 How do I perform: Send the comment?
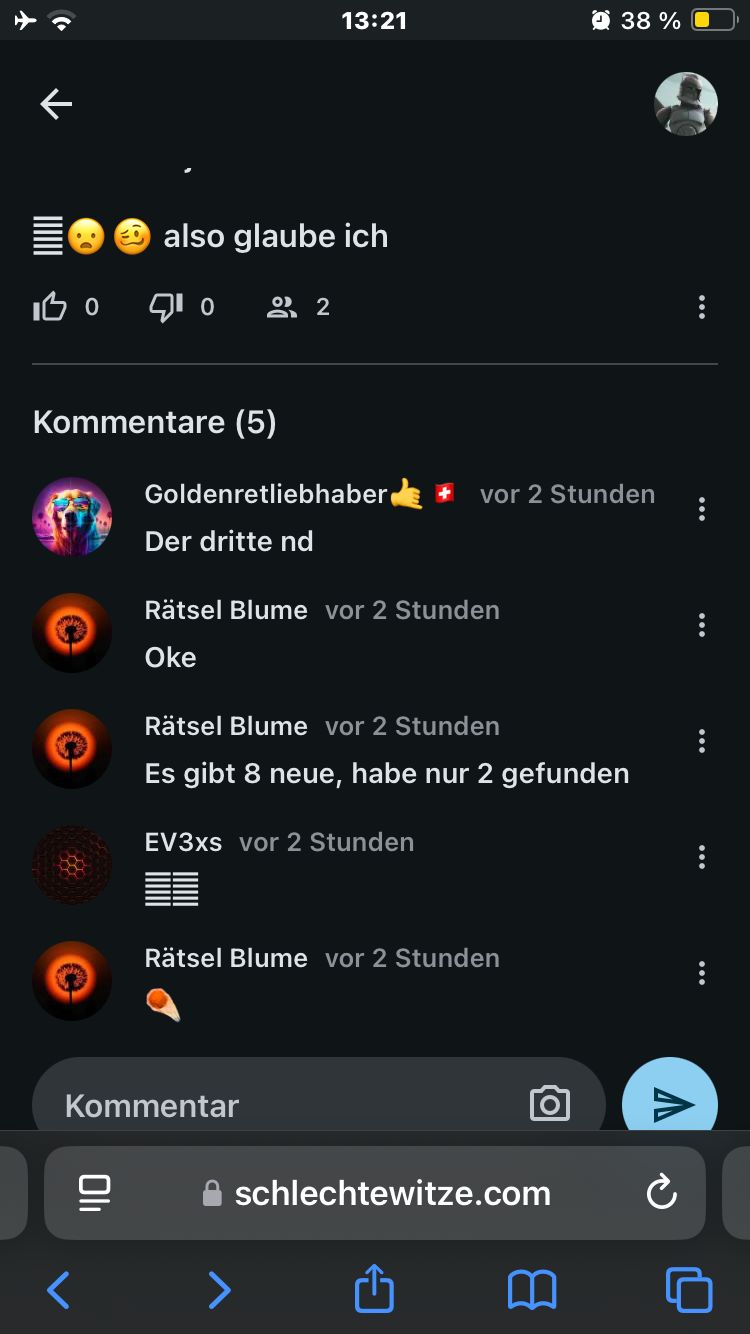[x=670, y=1102]
